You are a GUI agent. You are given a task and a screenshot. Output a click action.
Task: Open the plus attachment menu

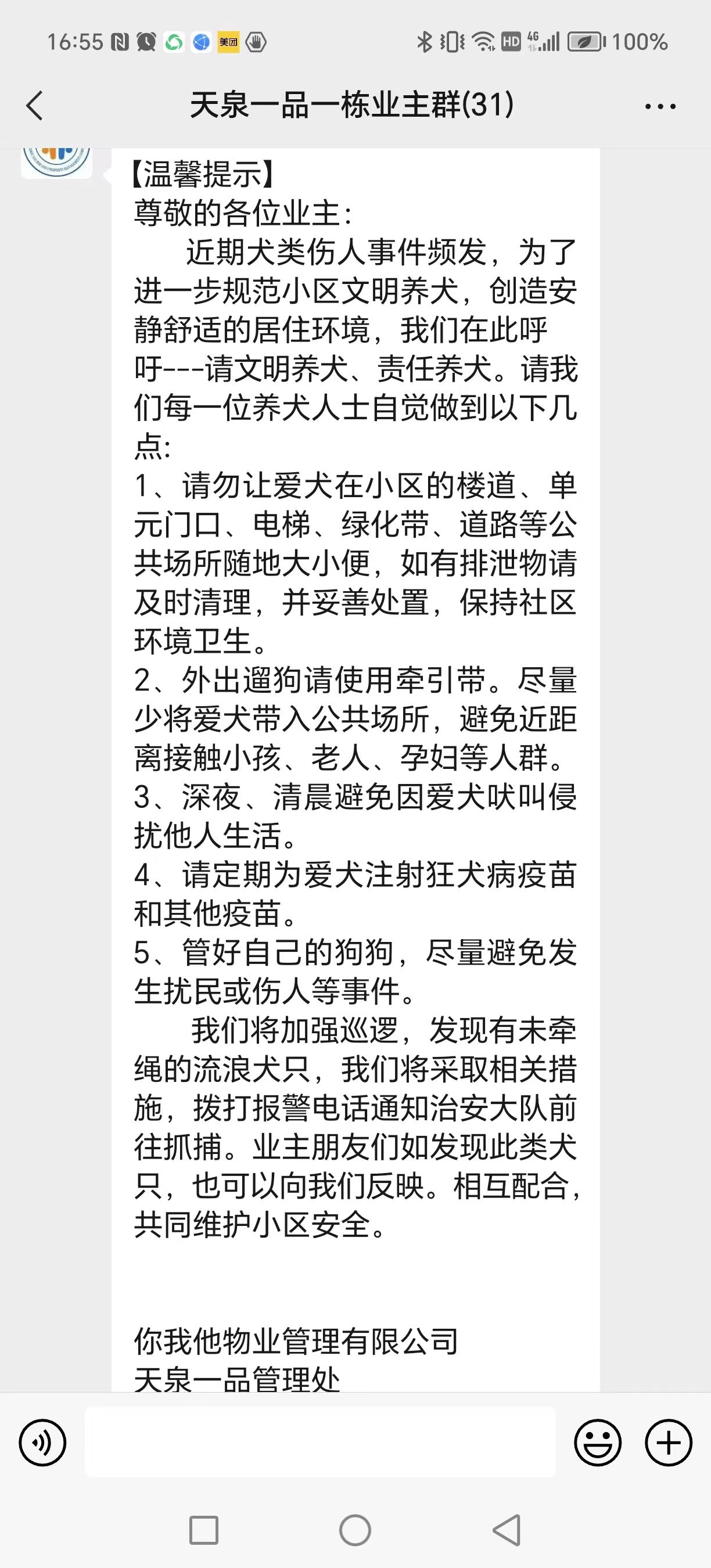click(669, 1443)
